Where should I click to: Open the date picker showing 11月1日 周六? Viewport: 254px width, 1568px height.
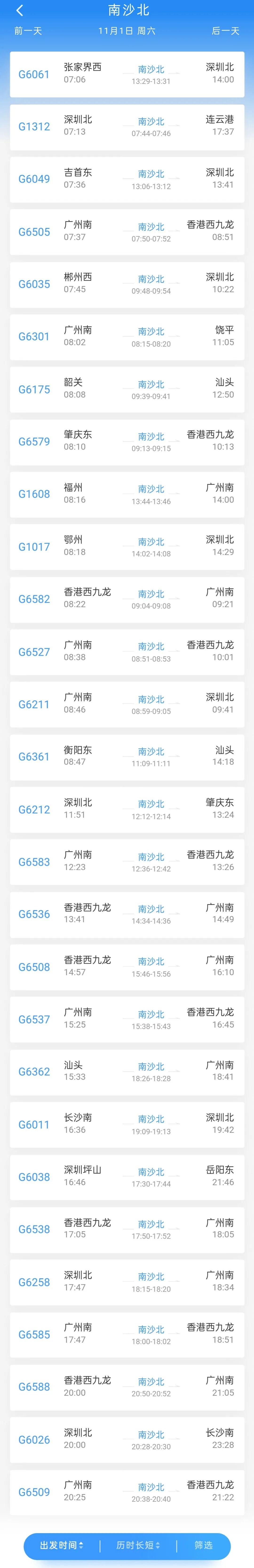pos(127,31)
